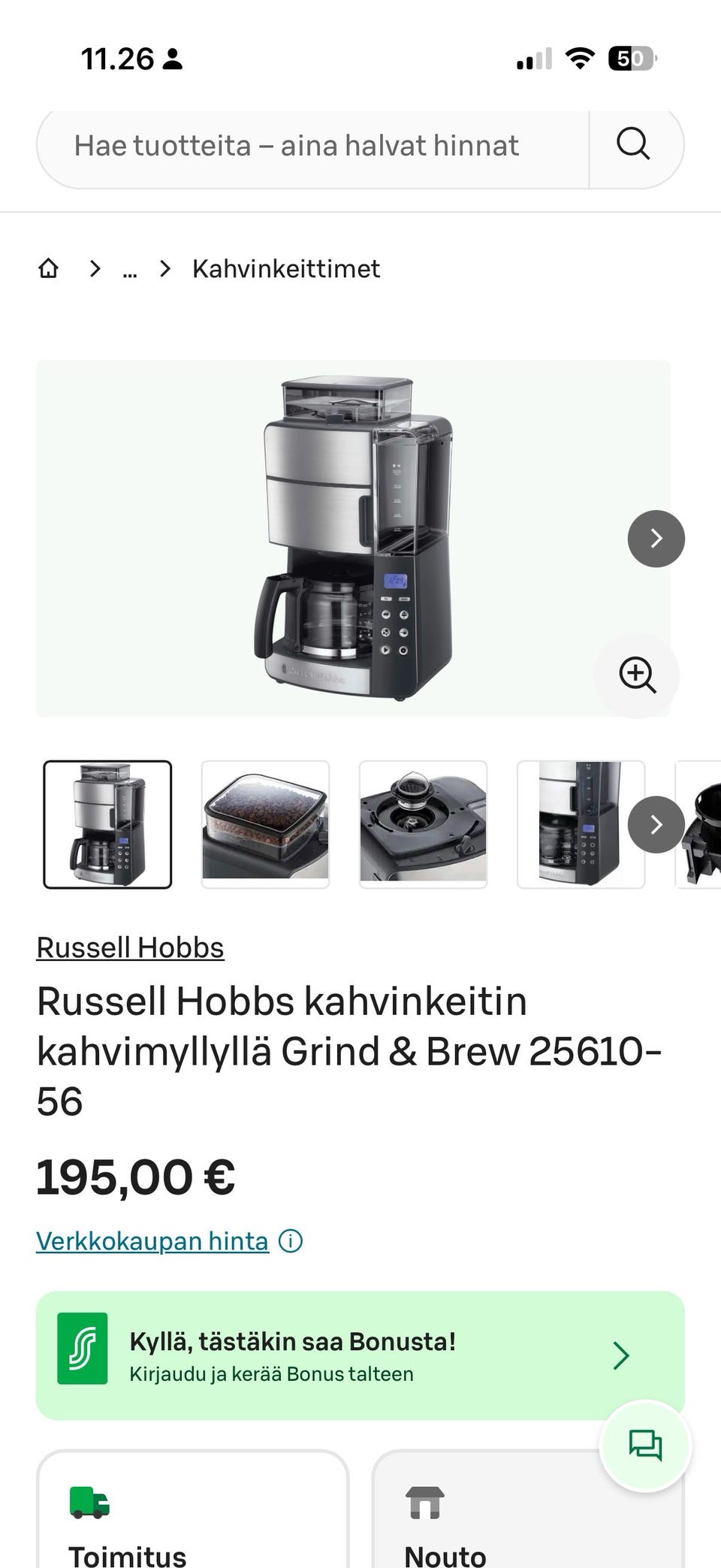Advance the thumbnail strip with its arrow
Screen dimensions: 721x1568
click(656, 825)
